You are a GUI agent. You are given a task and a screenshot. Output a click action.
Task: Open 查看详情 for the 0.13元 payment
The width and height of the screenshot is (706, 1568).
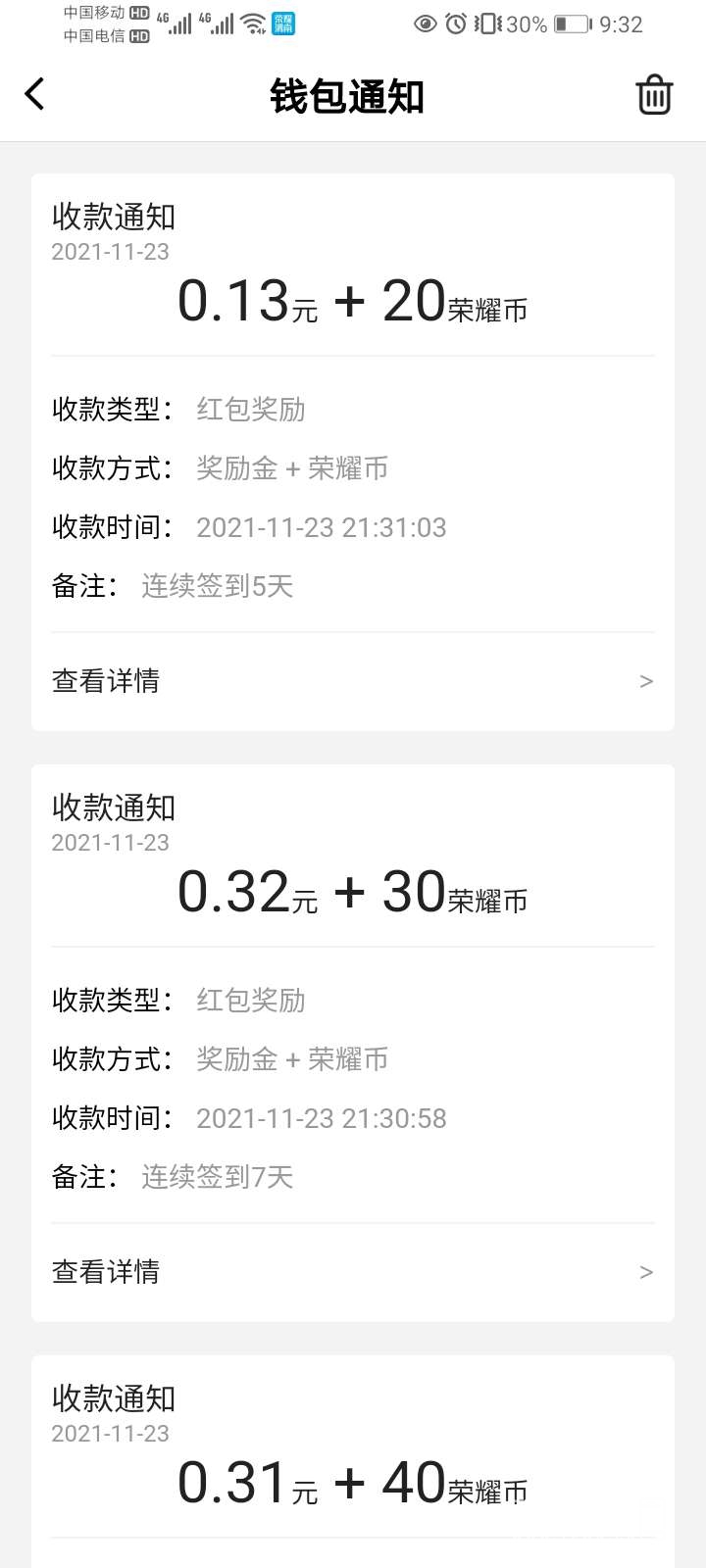(x=352, y=681)
